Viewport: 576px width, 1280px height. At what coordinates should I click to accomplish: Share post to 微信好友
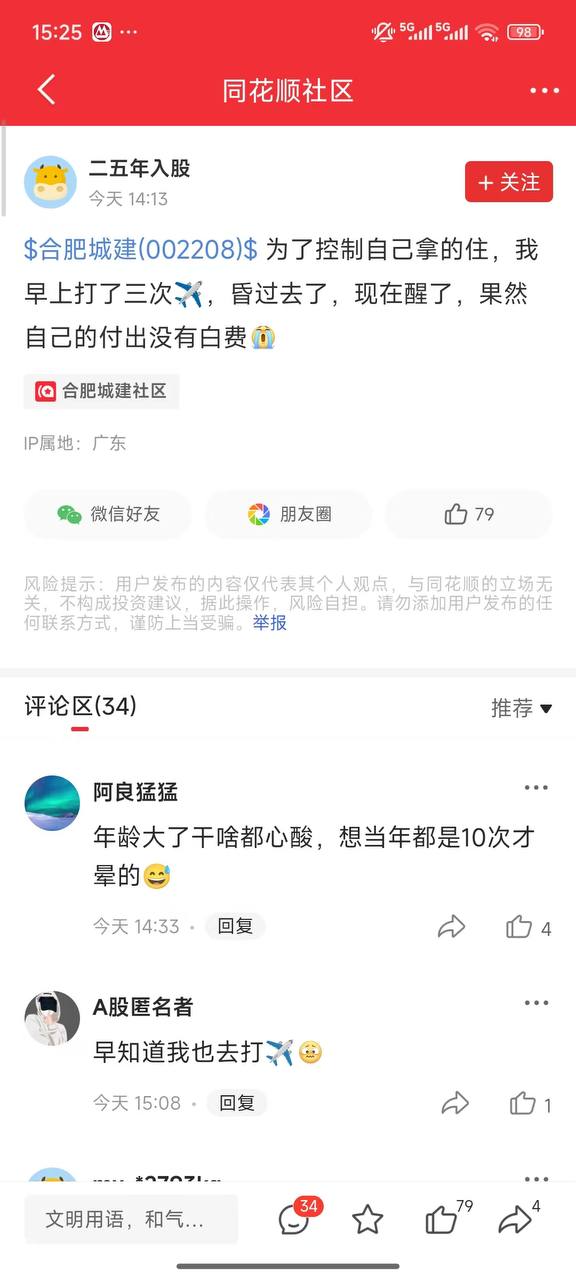point(108,514)
